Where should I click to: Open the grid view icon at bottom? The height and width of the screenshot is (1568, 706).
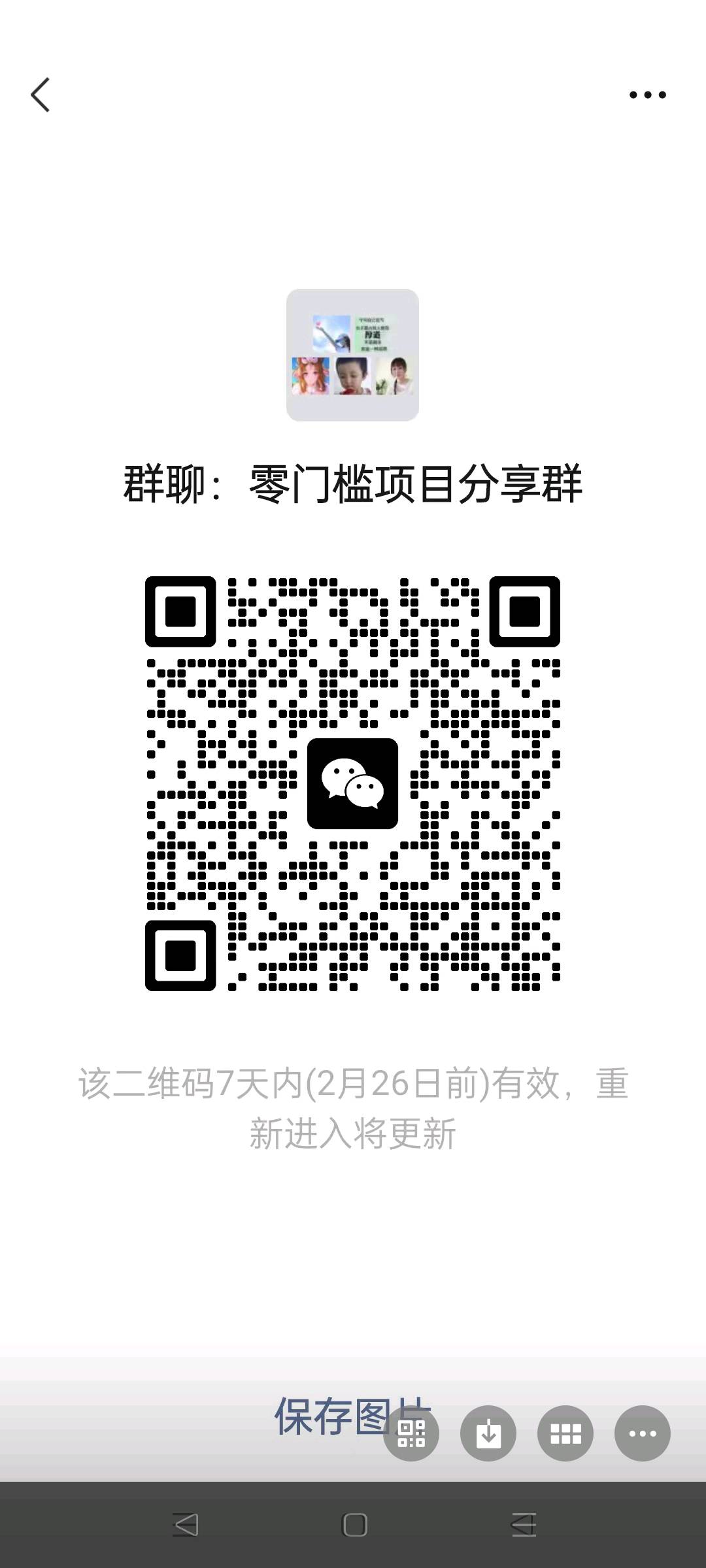pyautogui.click(x=565, y=1434)
